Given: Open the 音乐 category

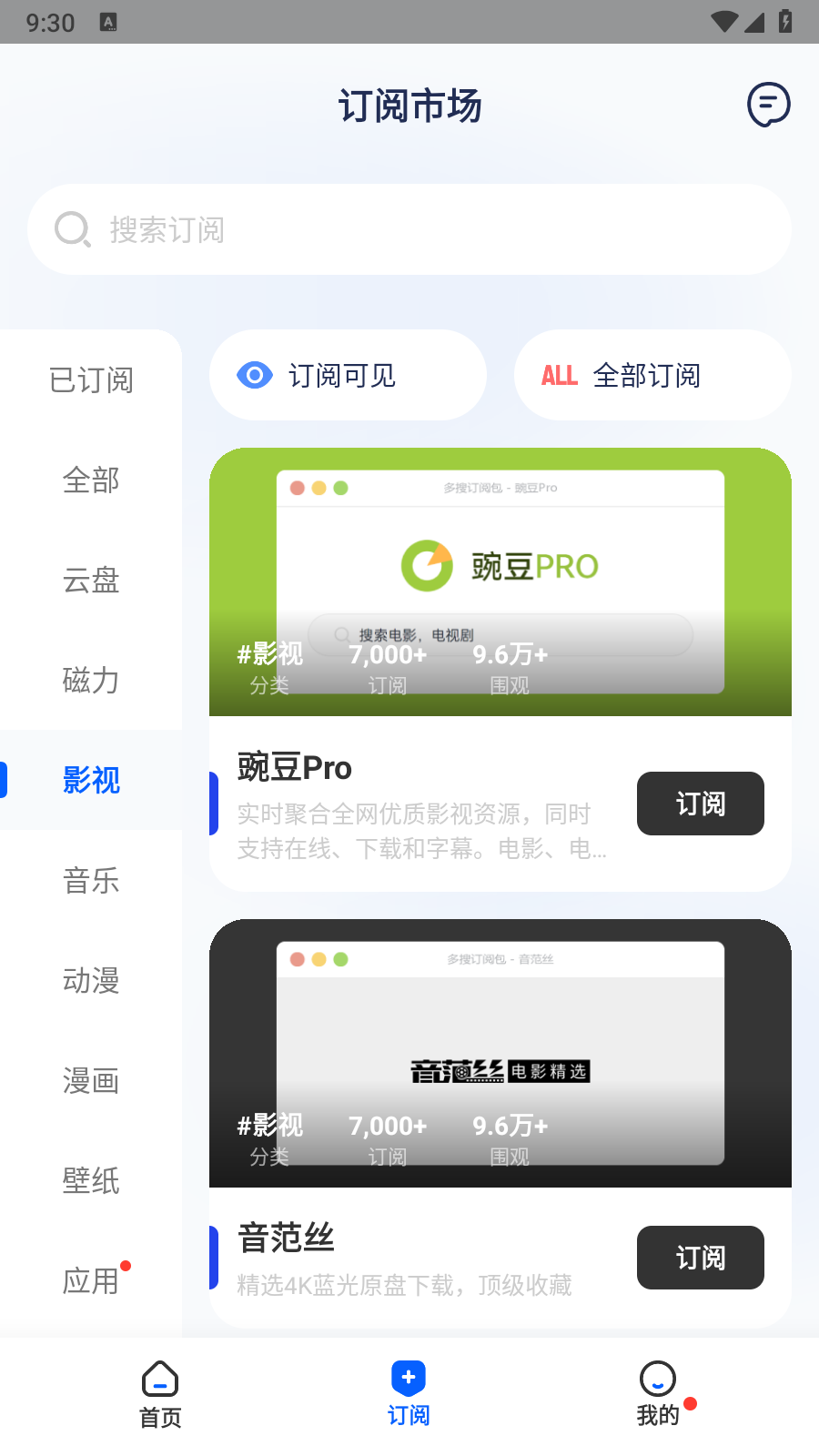Looking at the screenshot, I should click(91, 881).
